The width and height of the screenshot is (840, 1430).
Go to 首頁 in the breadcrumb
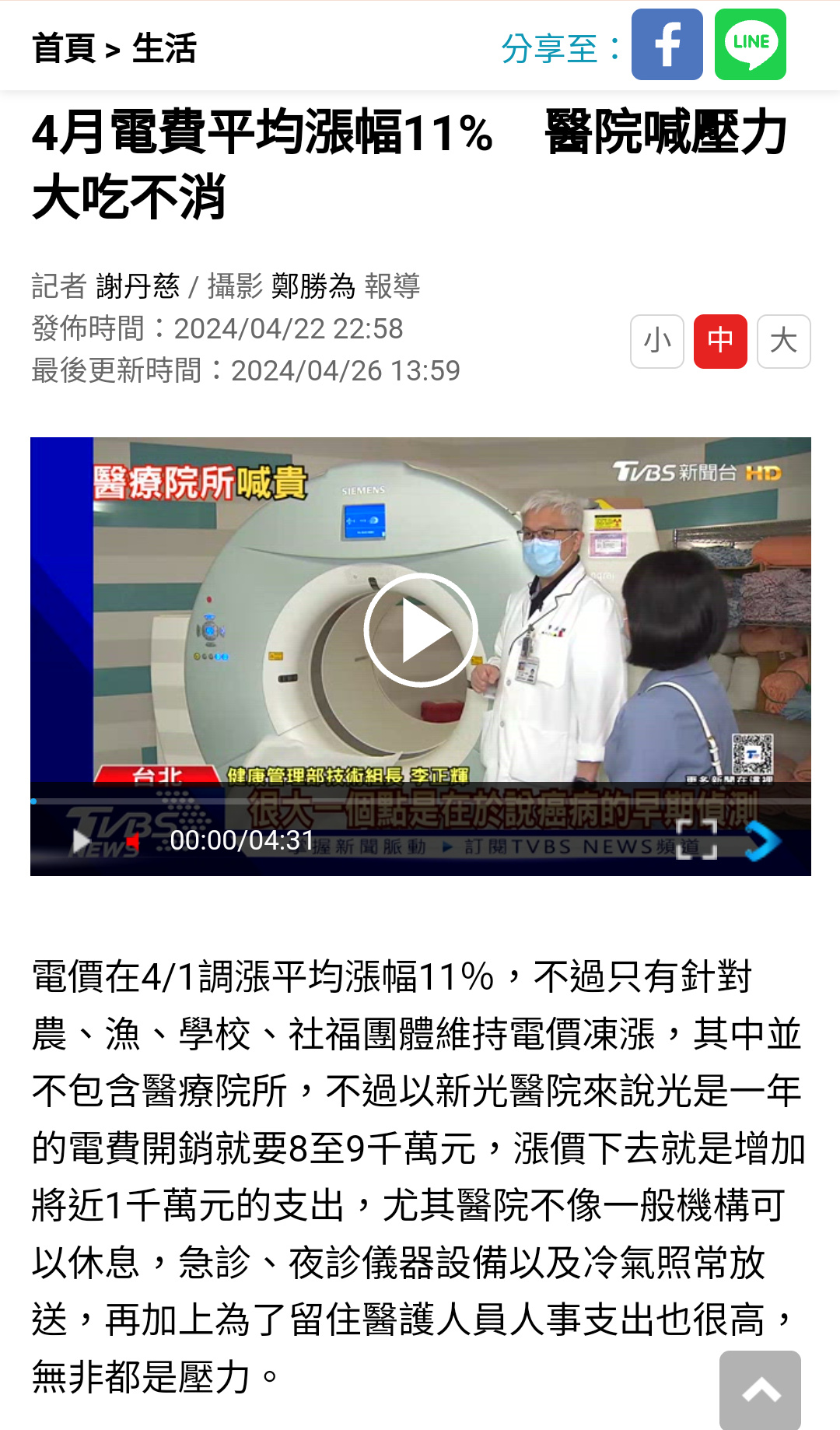click(x=63, y=48)
